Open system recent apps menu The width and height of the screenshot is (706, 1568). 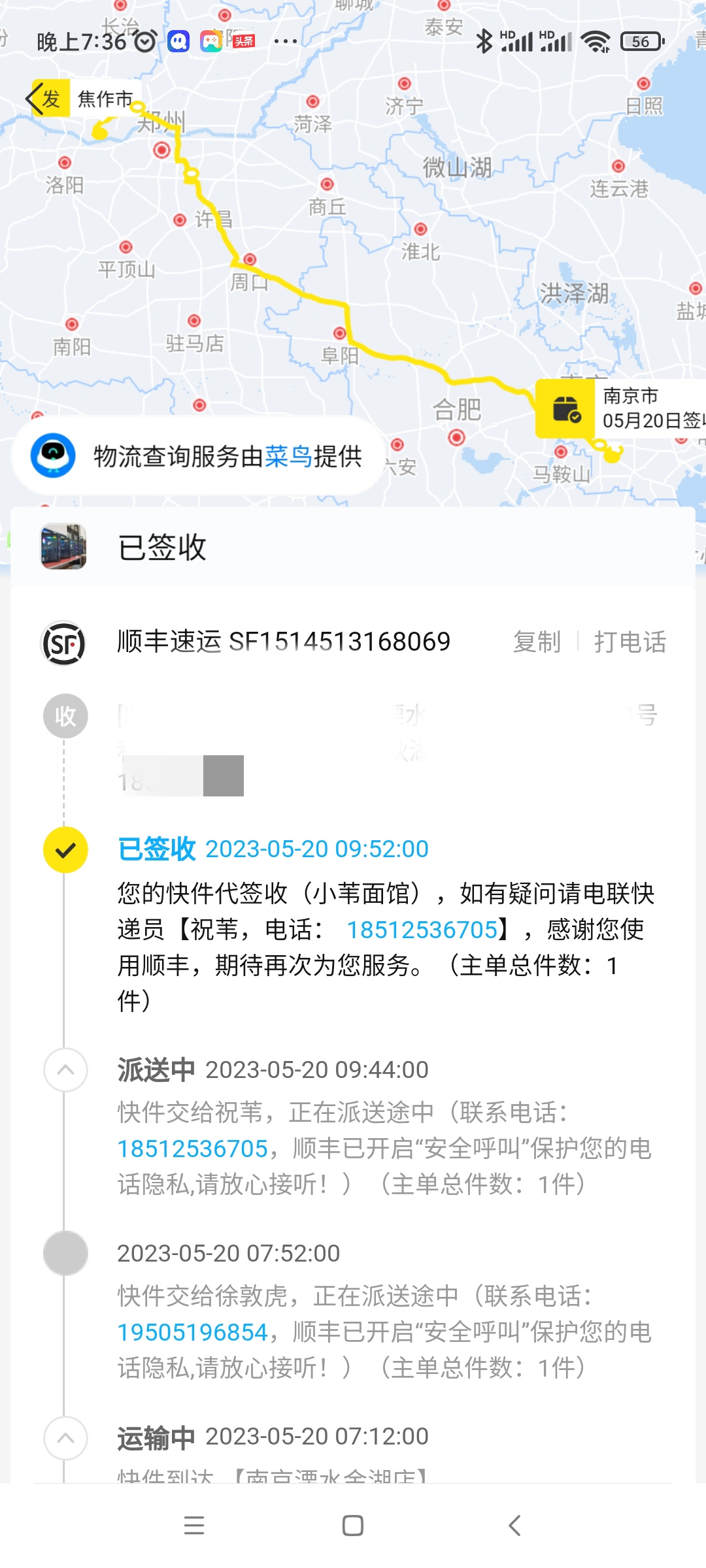coord(194,1526)
